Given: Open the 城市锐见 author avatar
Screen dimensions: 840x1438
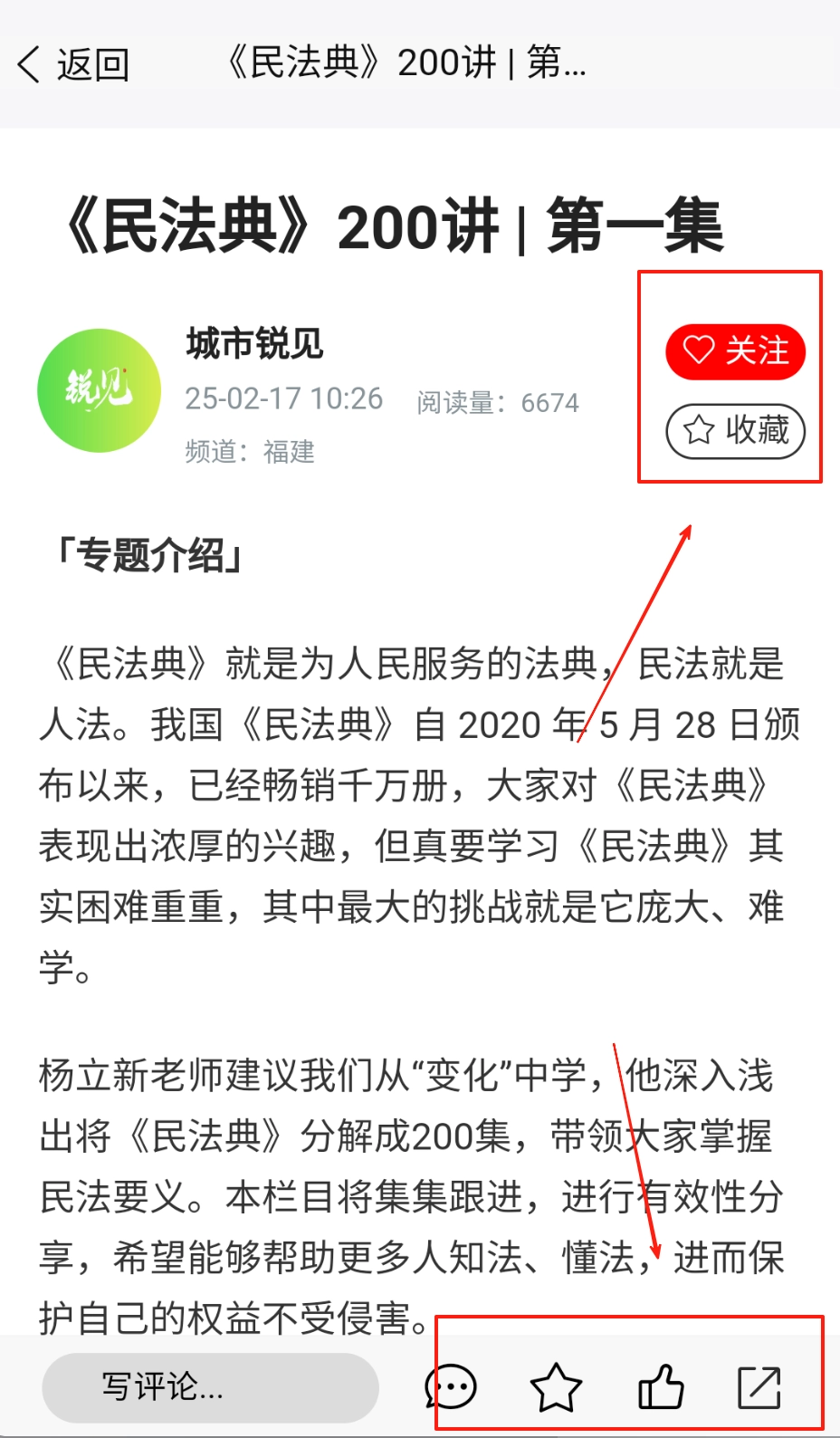Looking at the screenshot, I should (99, 390).
